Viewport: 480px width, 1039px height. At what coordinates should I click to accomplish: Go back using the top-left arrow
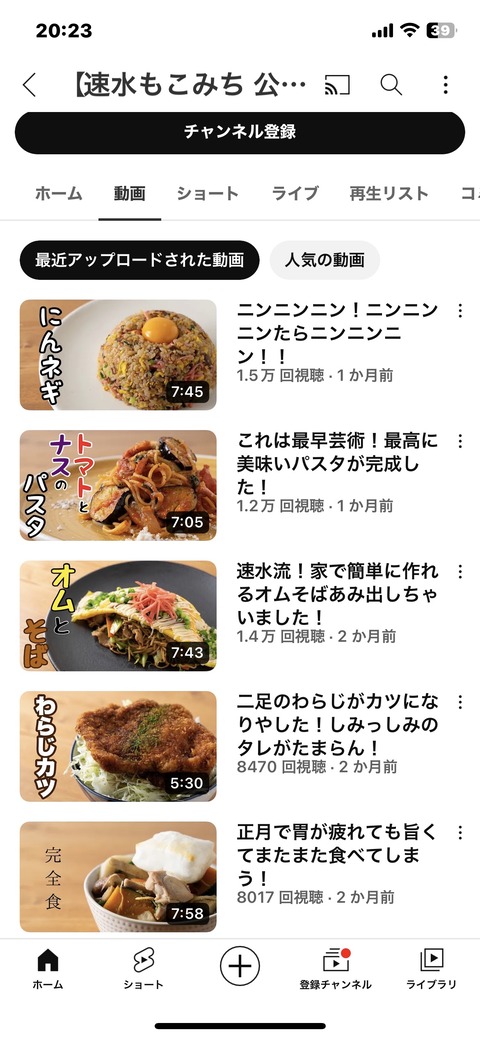tap(29, 85)
